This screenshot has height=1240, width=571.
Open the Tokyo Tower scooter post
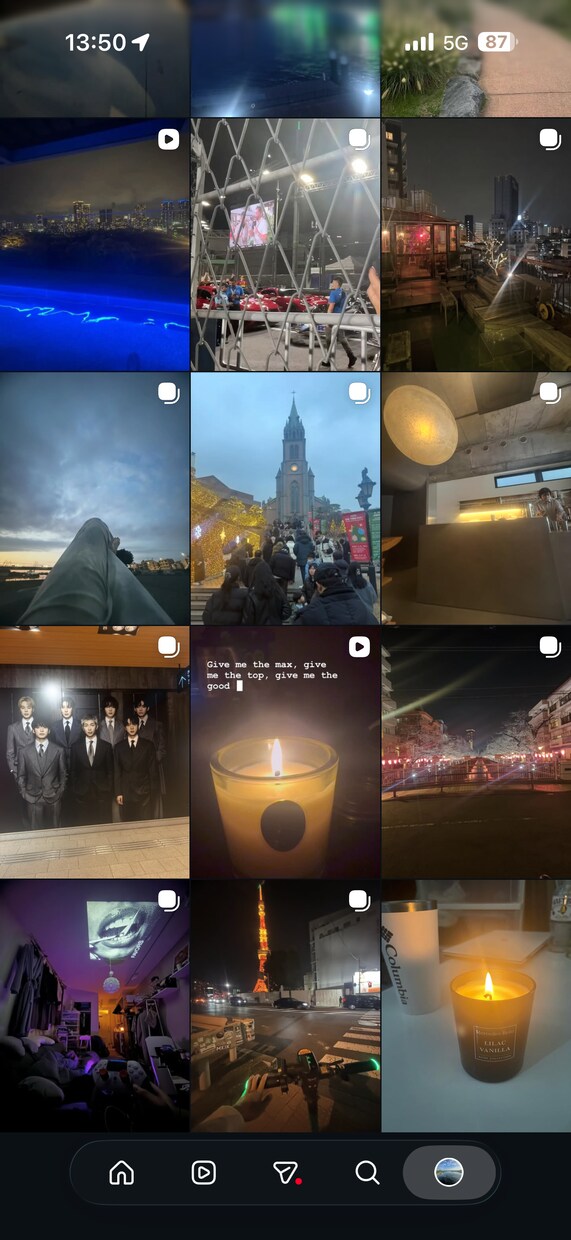(285, 1006)
